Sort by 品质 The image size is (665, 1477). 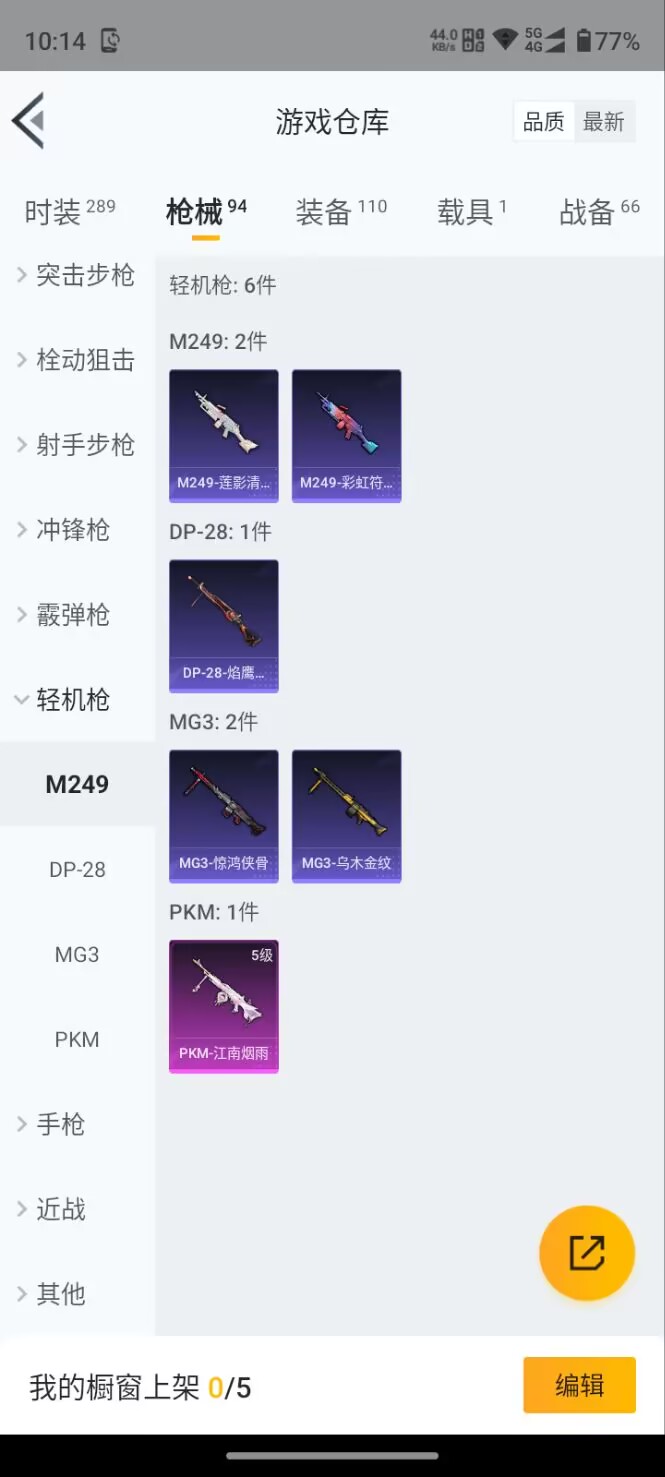click(x=543, y=122)
